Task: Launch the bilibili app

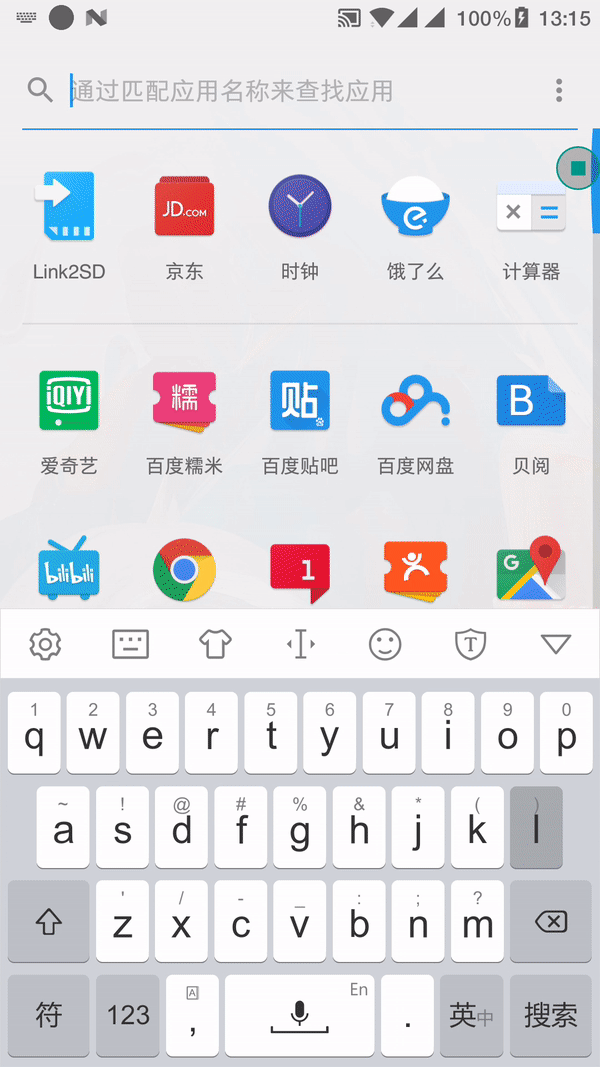Action: pyautogui.click(x=69, y=570)
